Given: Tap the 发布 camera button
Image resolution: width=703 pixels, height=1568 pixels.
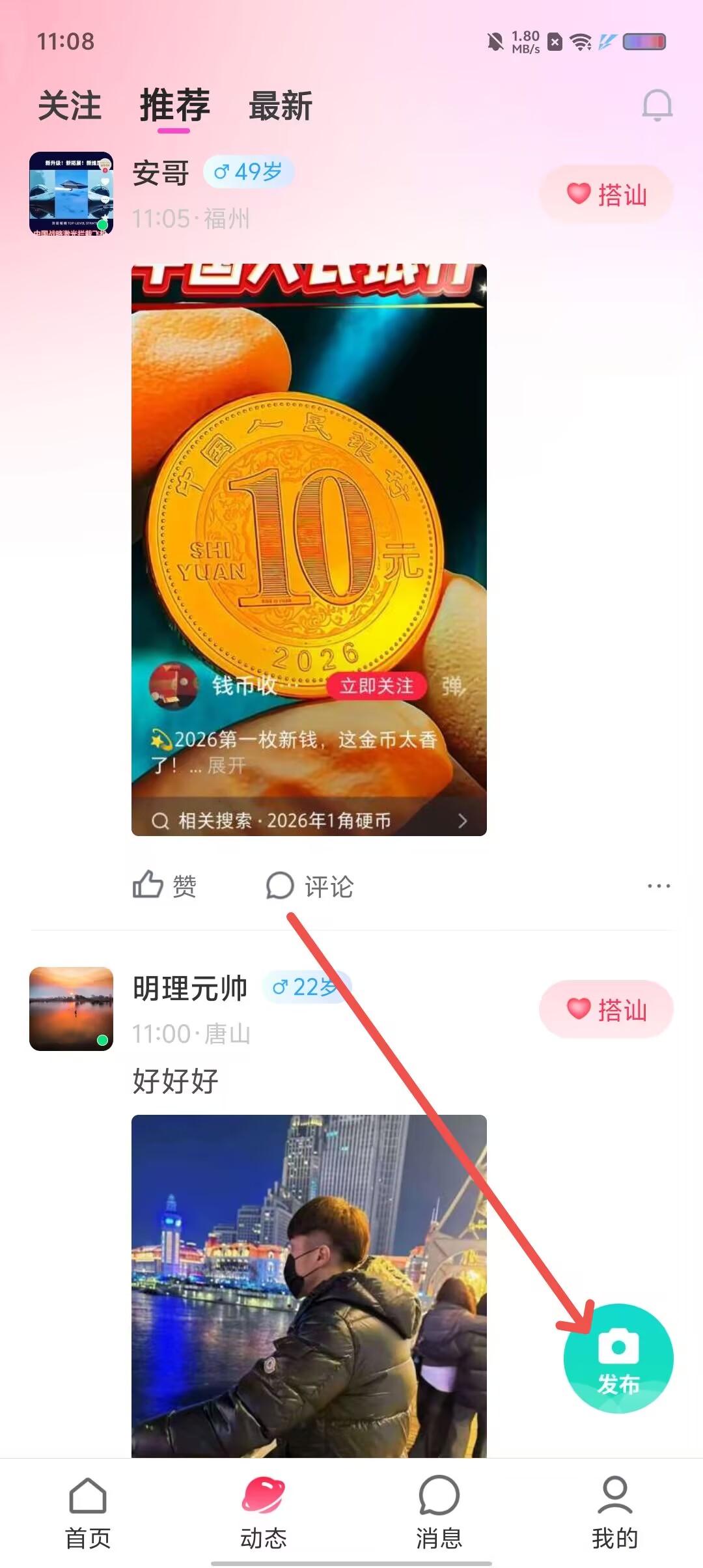Looking at the screenshot, I should point(618,1358).
